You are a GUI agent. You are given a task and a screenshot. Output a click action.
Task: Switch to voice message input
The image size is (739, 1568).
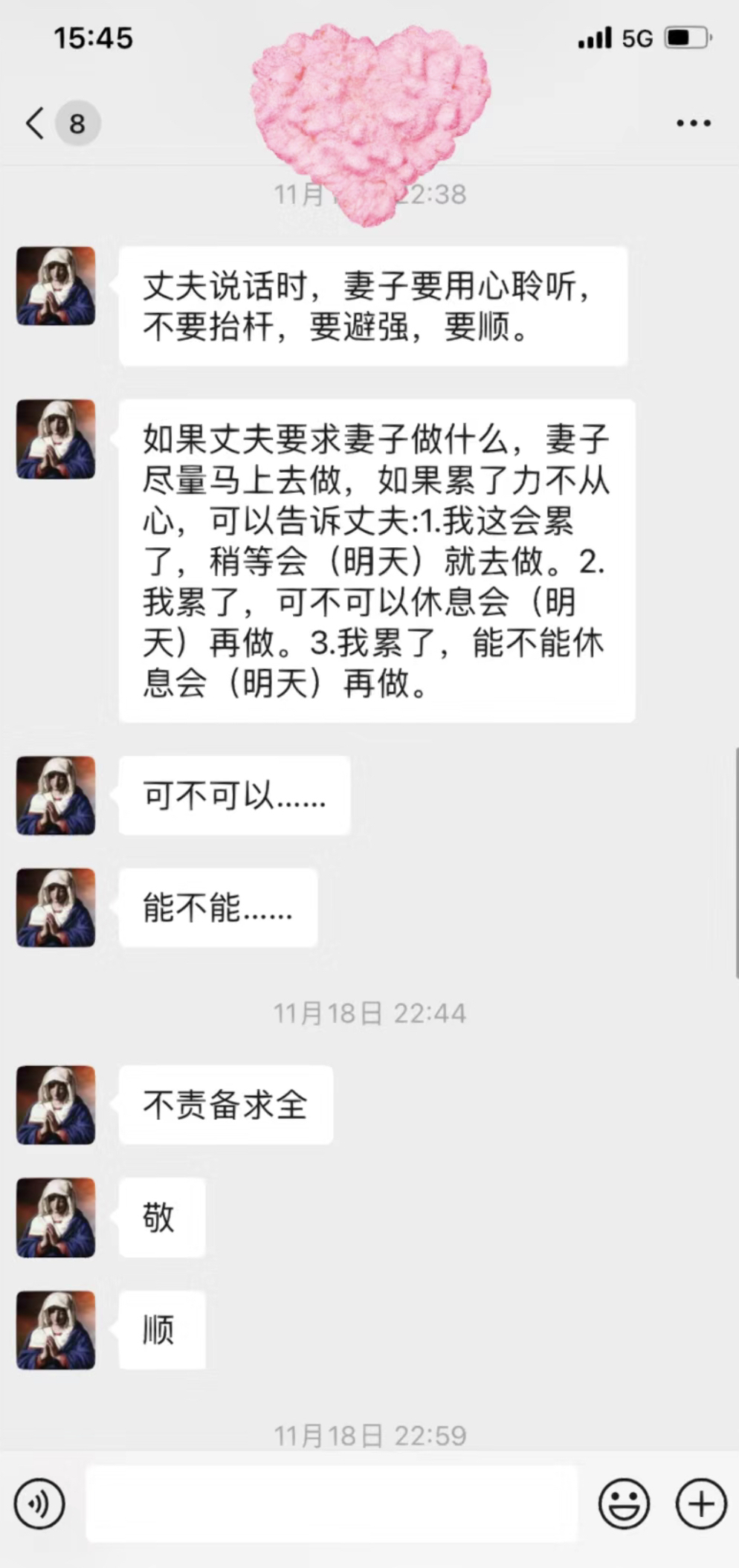pos(39,1503)
